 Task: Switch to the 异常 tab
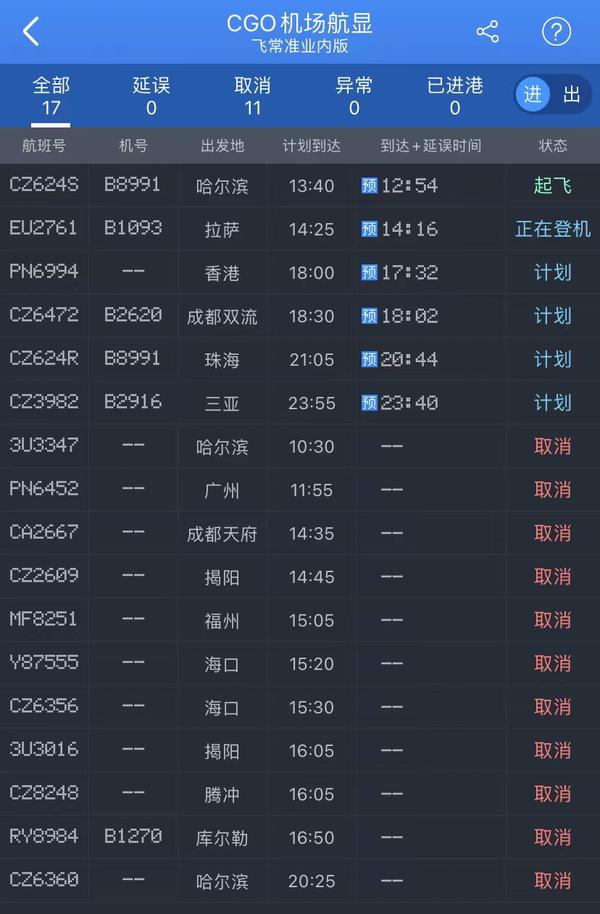(354, 96)
